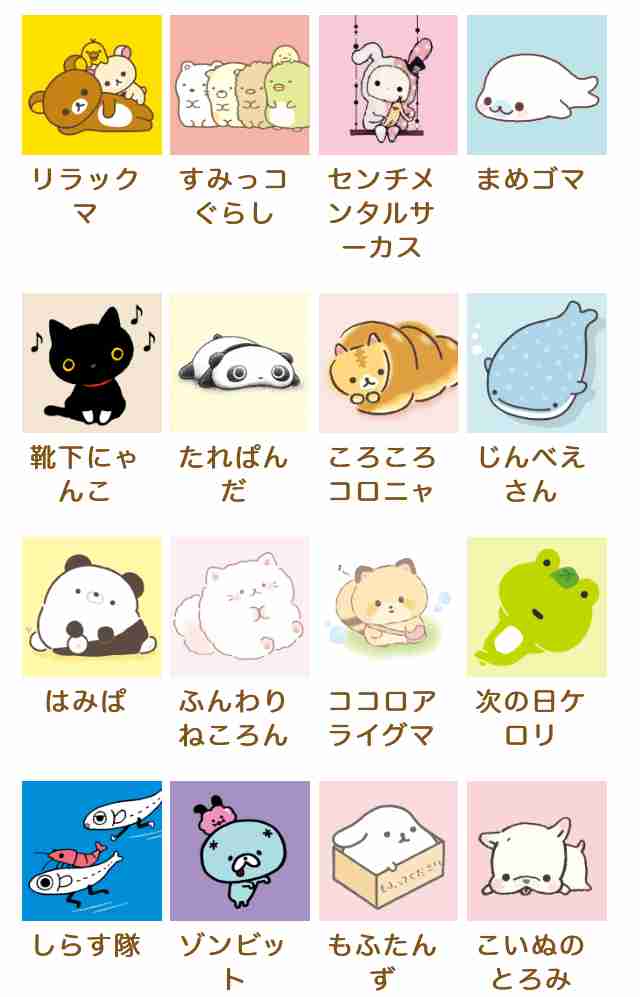
Task: Open the はみぱ panda tile
Action: pyautogui.click(x=92, y=607)
